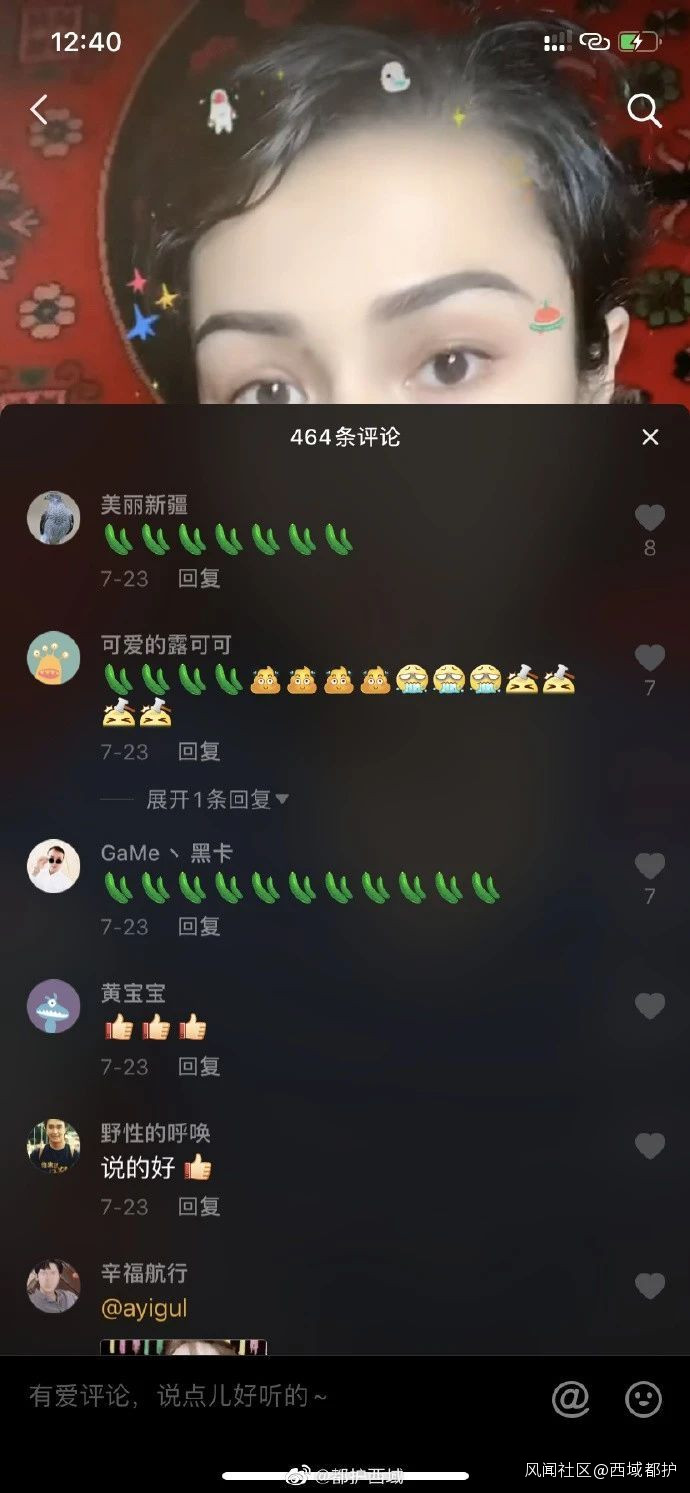Image resolution: width=690 pixels, height=1493 pixels.
Task: Reply to 美丽新疆's comment
Action: coord(199,578)
